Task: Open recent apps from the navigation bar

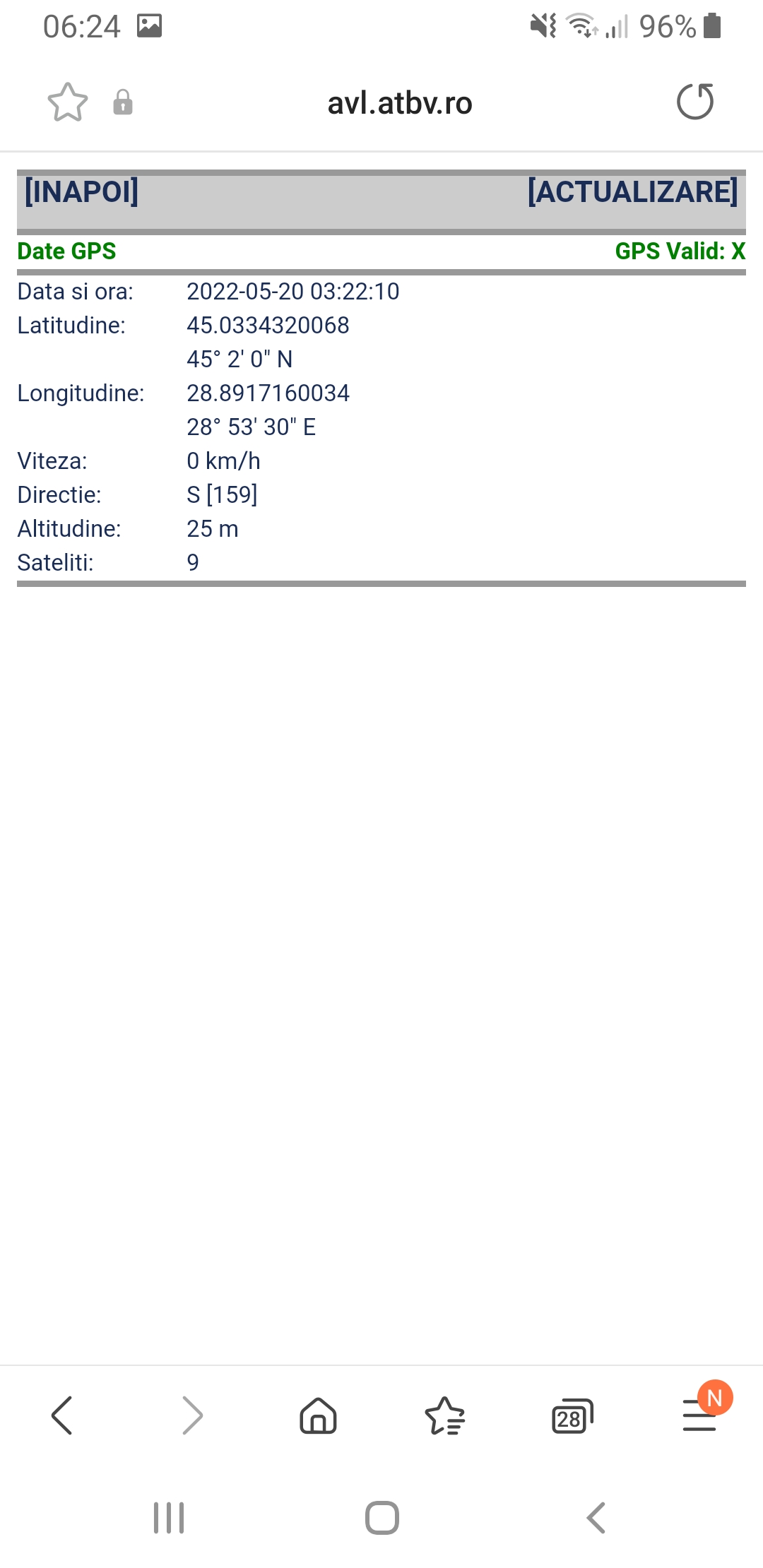Action: click(169, 1517)
